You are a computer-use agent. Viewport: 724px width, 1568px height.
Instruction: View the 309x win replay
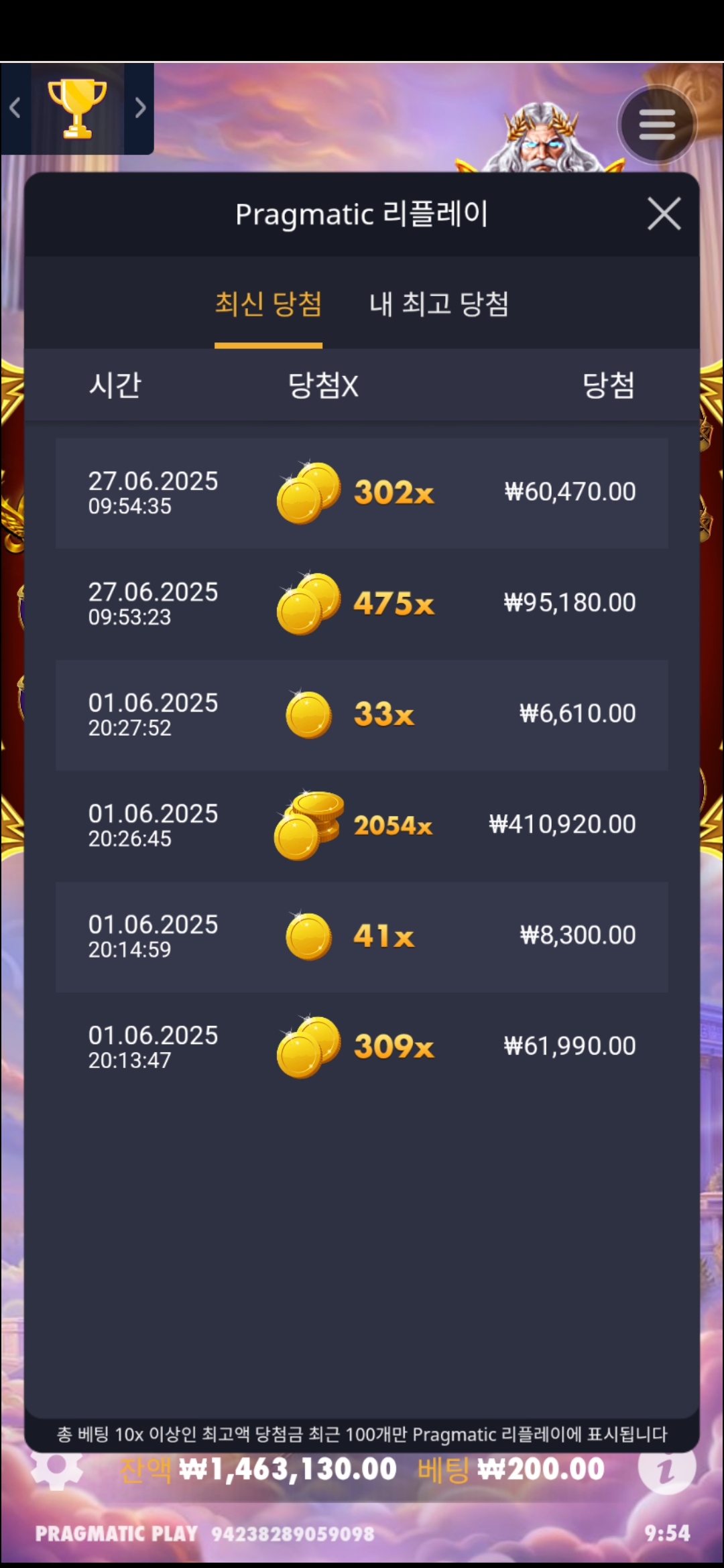point(362,1047)
